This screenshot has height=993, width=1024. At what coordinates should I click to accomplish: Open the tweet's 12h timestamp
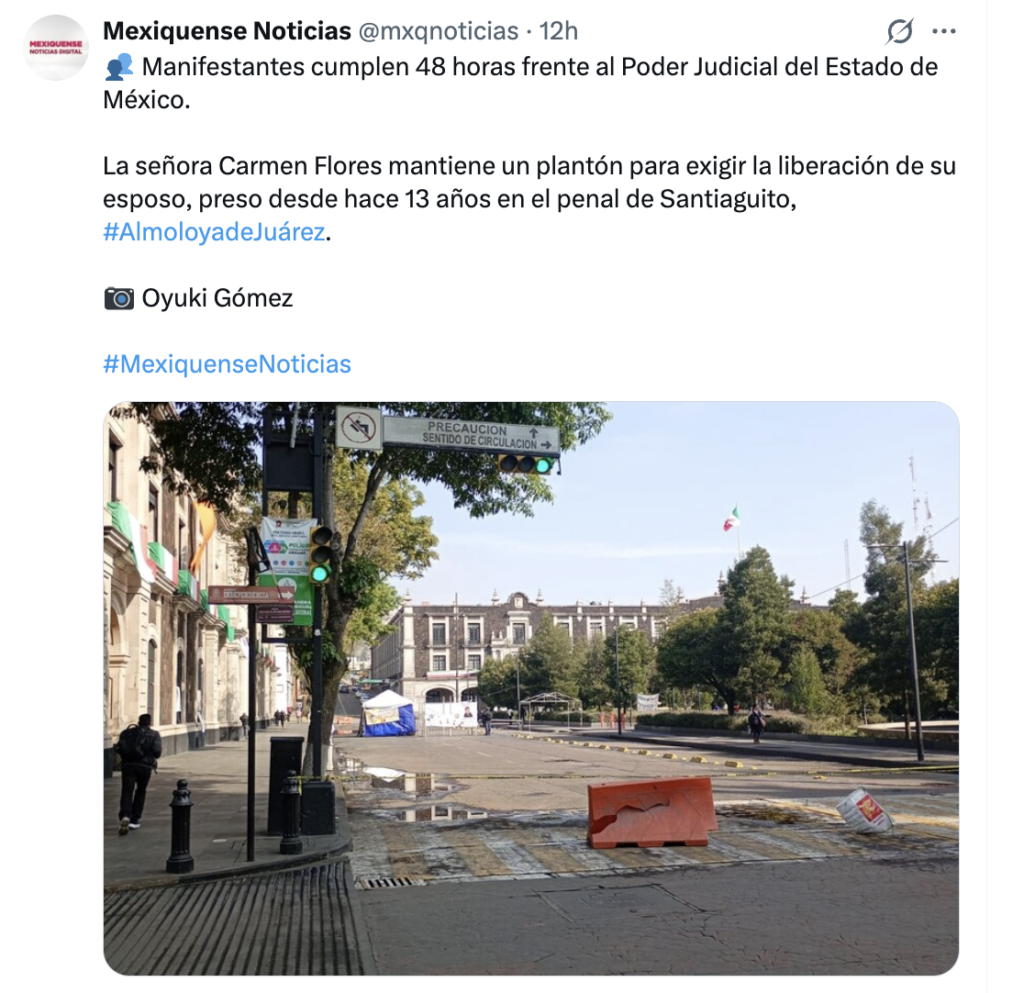click(x=558, y=31)
